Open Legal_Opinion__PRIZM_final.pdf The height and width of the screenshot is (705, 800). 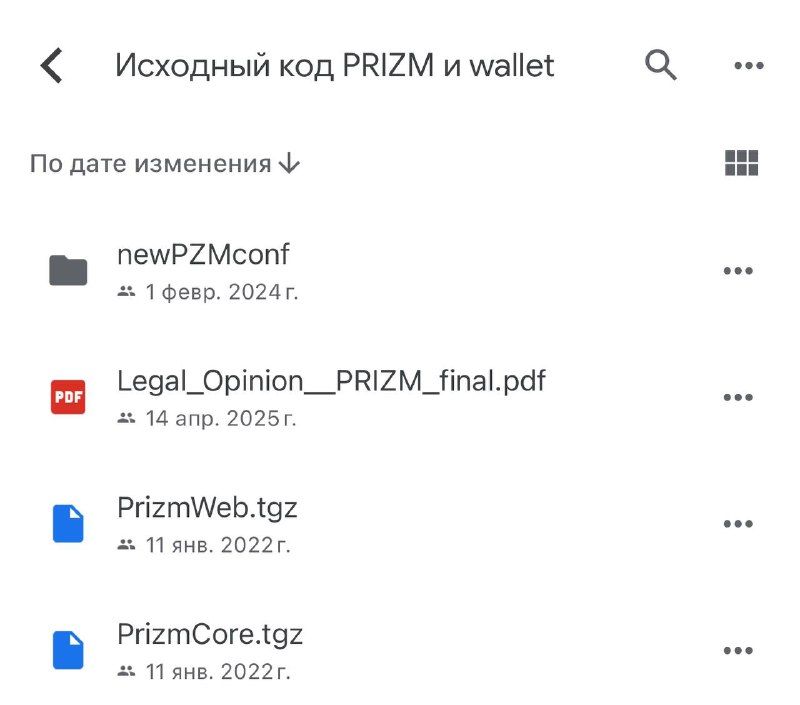point(330,382)
